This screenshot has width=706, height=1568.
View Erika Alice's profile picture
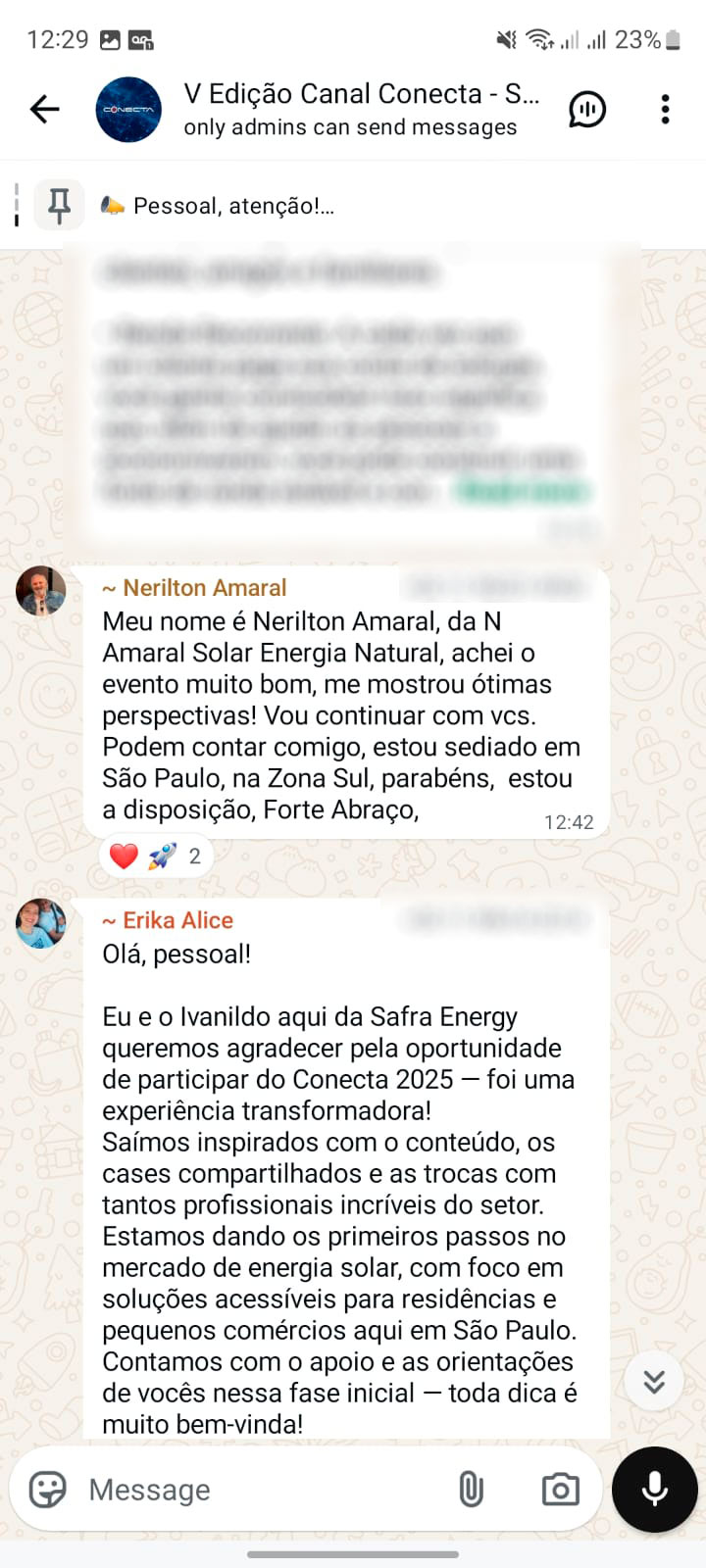[x=40, y=923]
